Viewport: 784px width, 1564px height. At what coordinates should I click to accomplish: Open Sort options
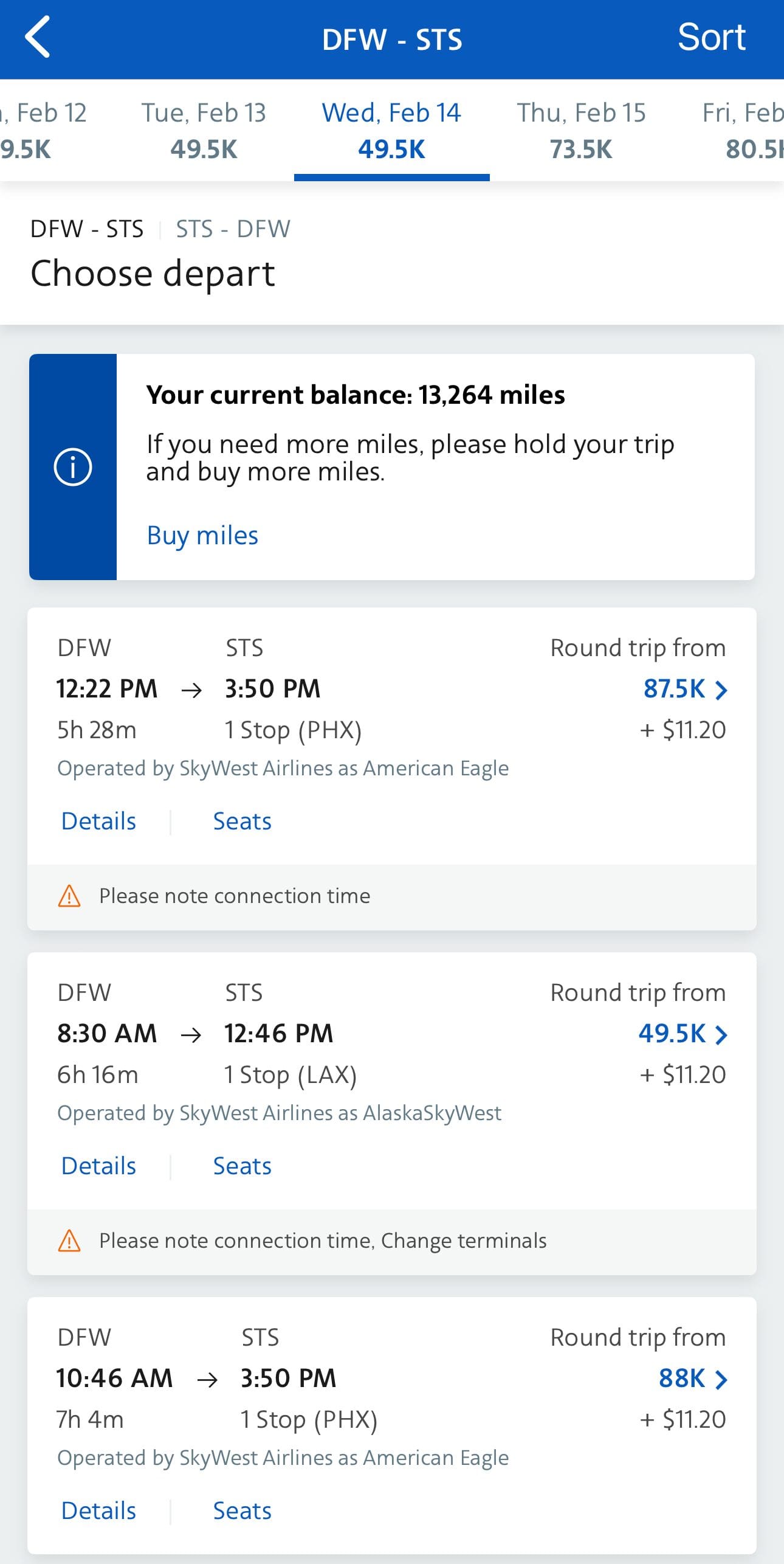712,36
